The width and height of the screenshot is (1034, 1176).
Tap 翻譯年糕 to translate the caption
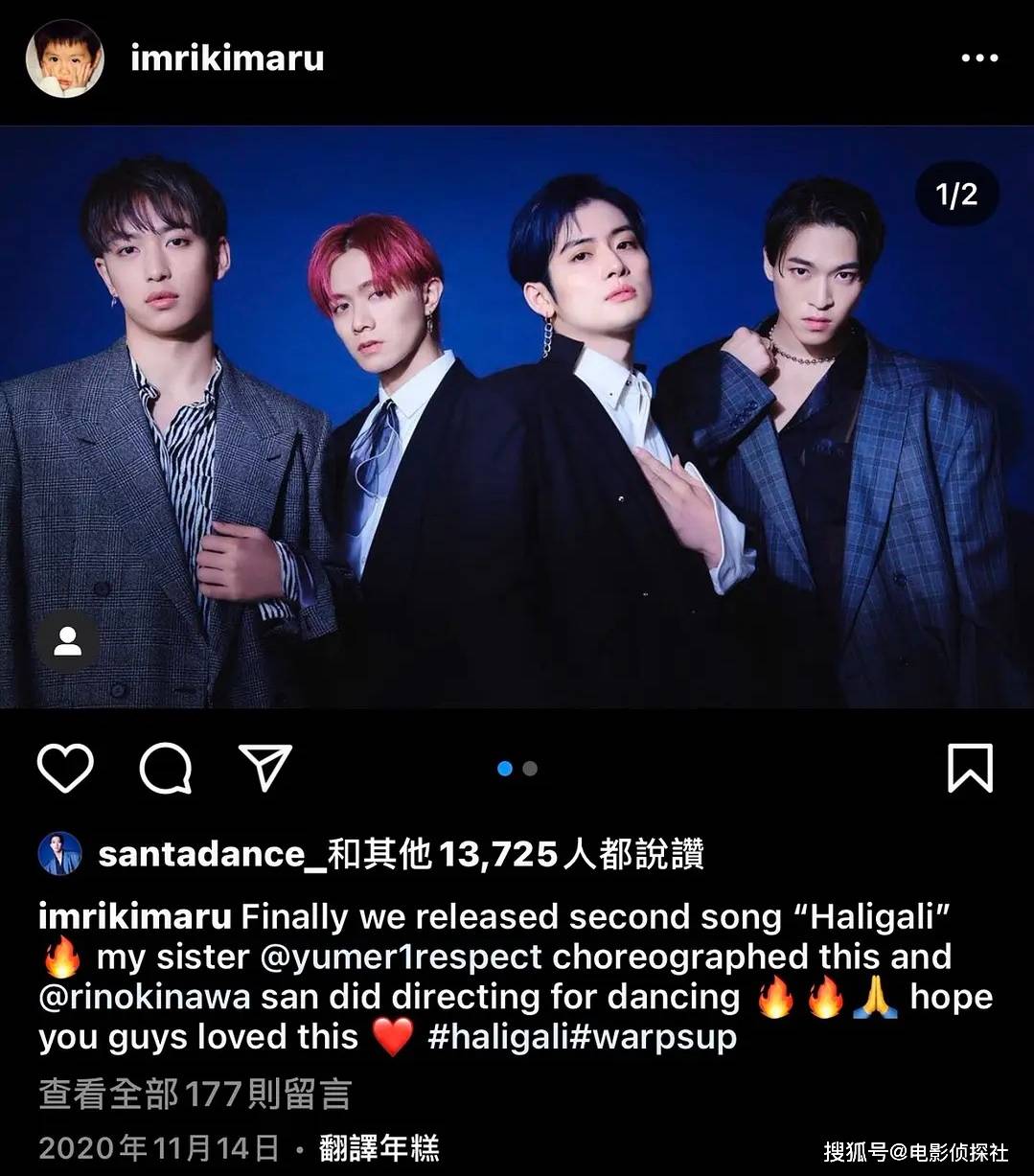click(x=379, y=1147)
